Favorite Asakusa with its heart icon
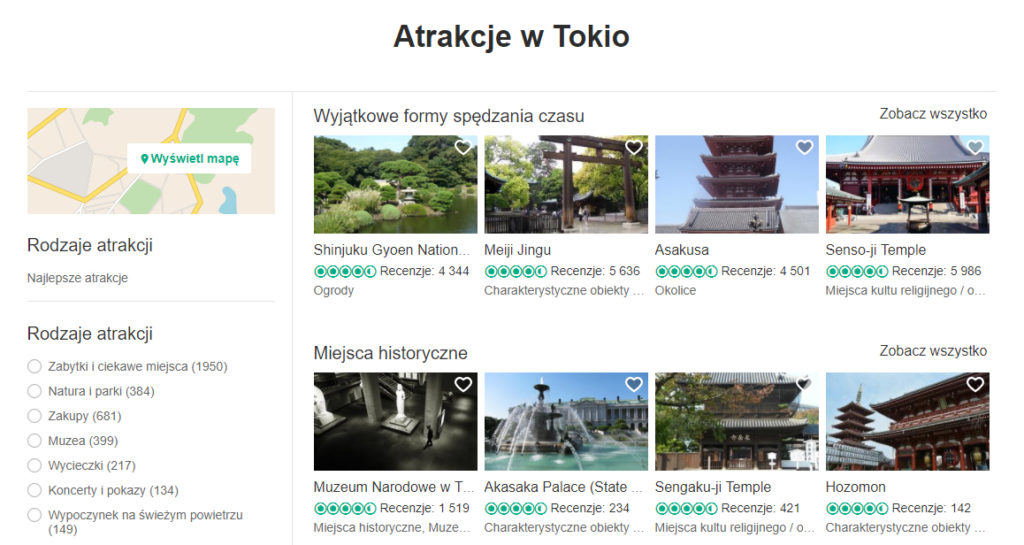Viewport: 1024px width, 545px height. click(x=804, y=148)
